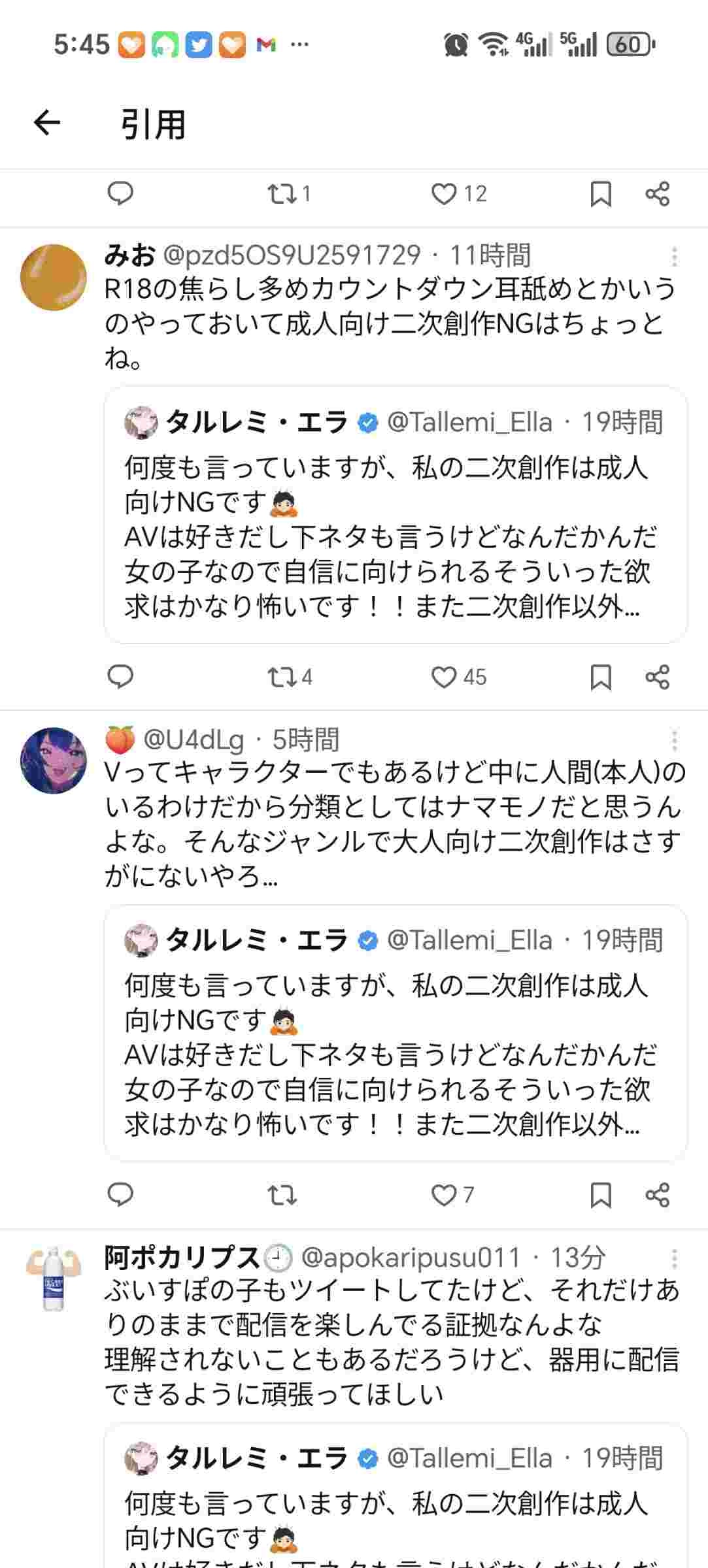Open overflow menu on @U4dLg's post
The image size is (708, 1568).
click(x=674, y=740)
